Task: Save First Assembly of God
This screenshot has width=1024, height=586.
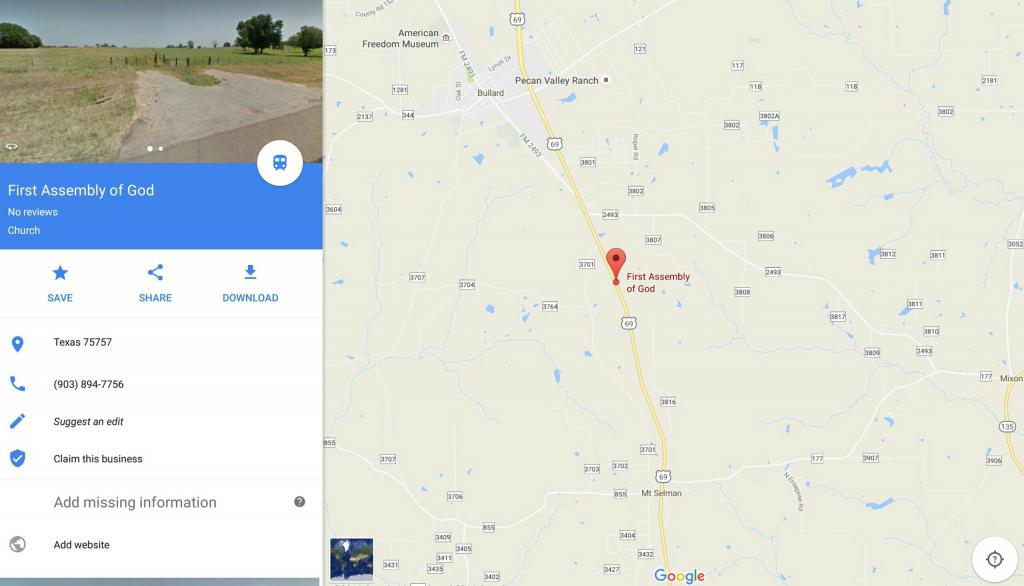Action: 60,283
